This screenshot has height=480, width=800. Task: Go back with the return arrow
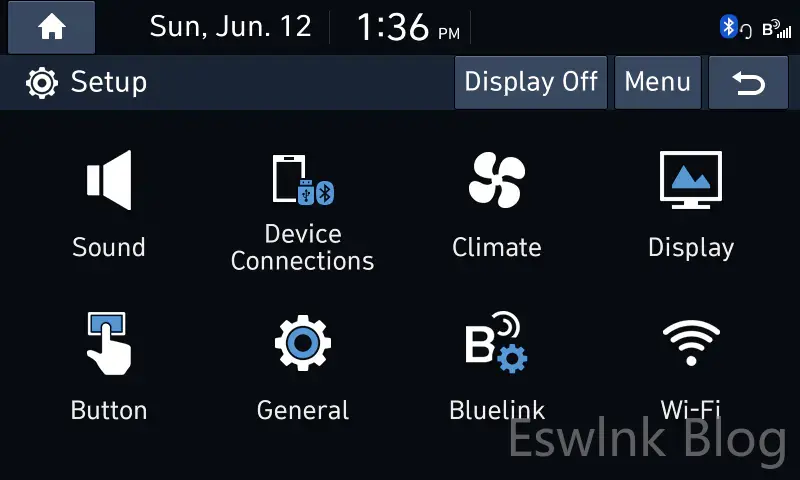[748, 82]
